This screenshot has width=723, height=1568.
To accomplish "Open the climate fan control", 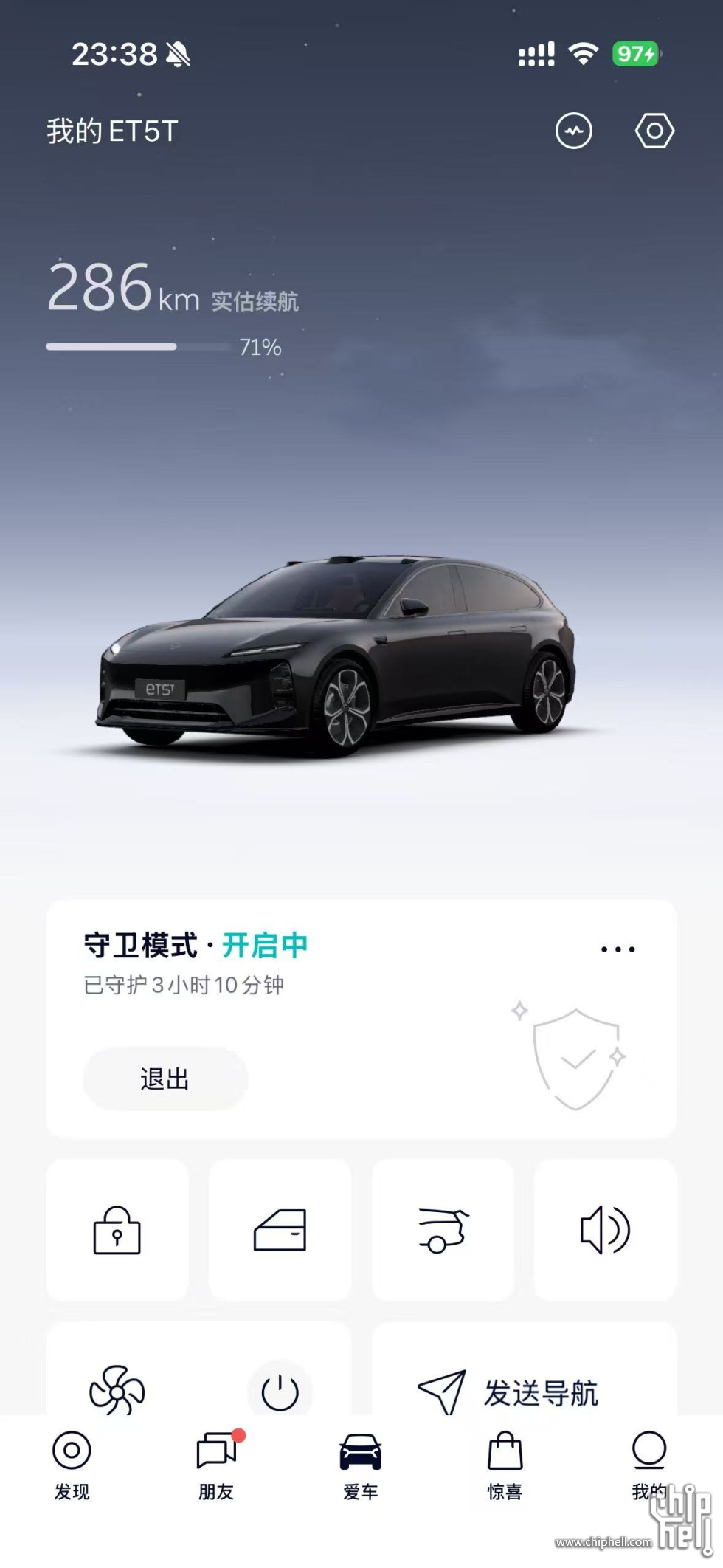I will (x=117, y=1391).
